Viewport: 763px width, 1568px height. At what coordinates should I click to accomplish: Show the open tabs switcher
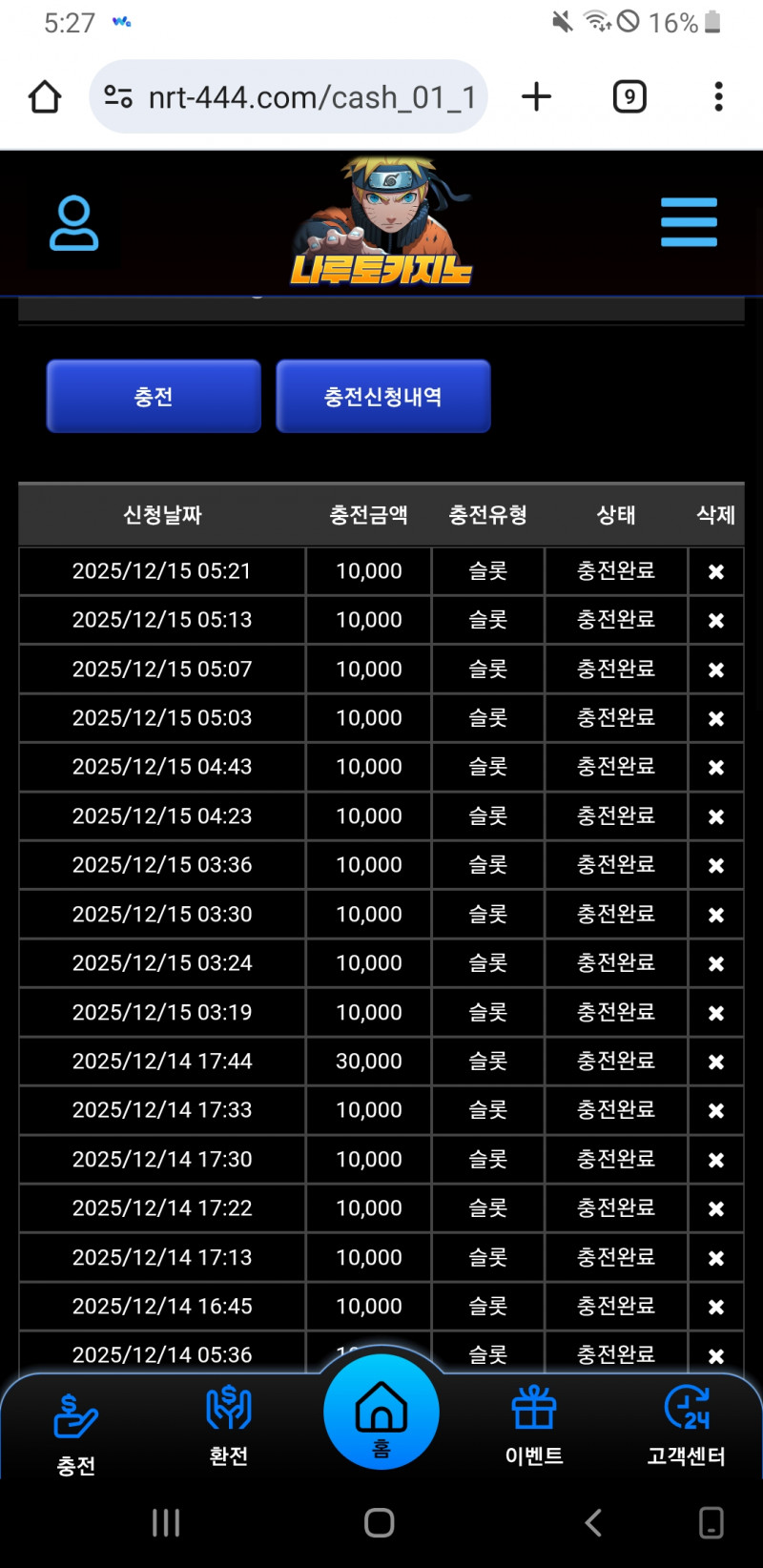pyautogui.click(x=629, y=96)
